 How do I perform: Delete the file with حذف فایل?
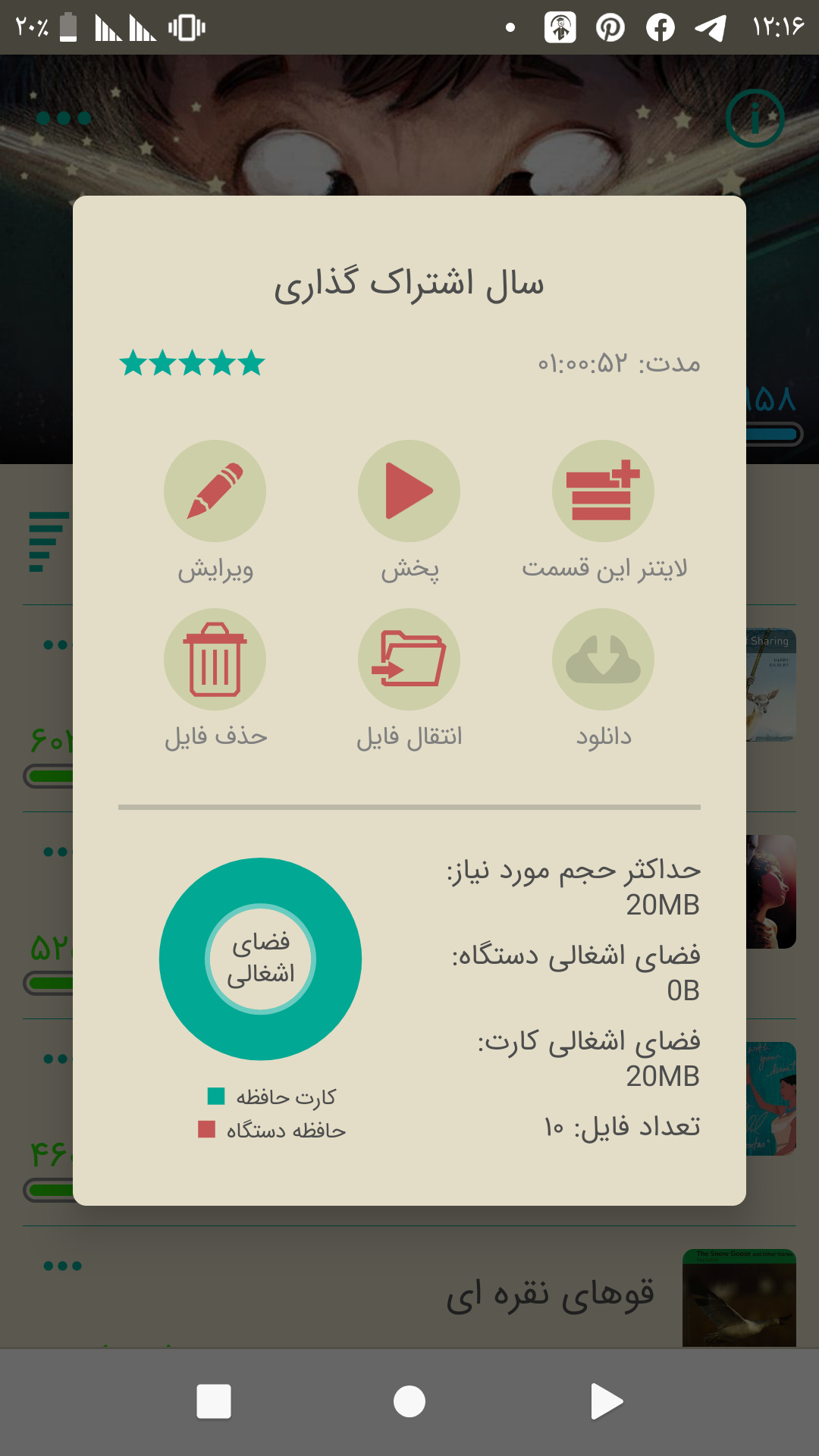tap(215, 660)
